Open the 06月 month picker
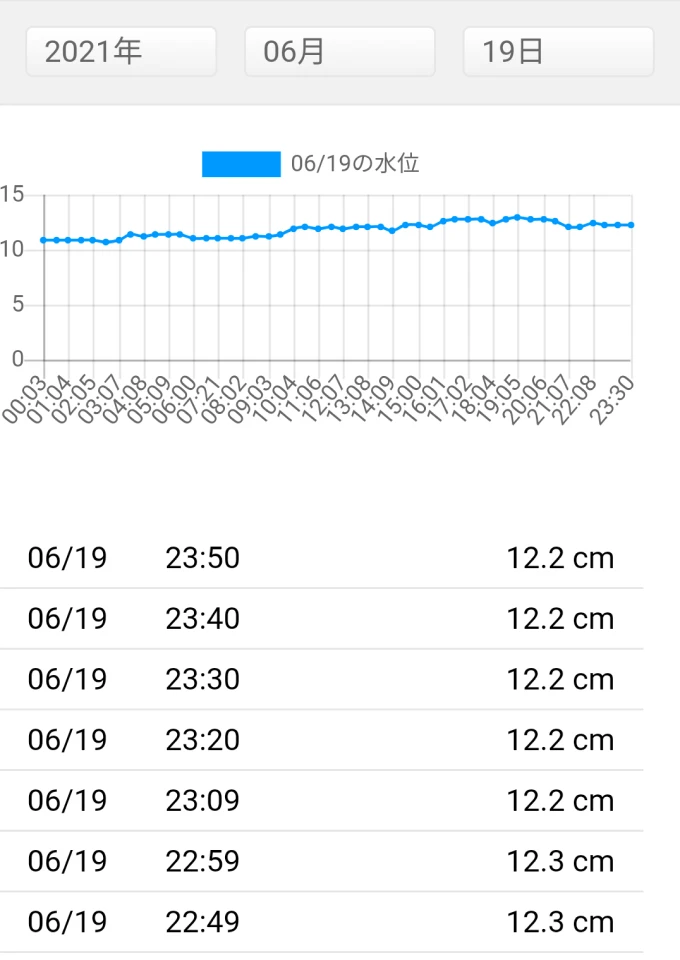 point(339,52)
